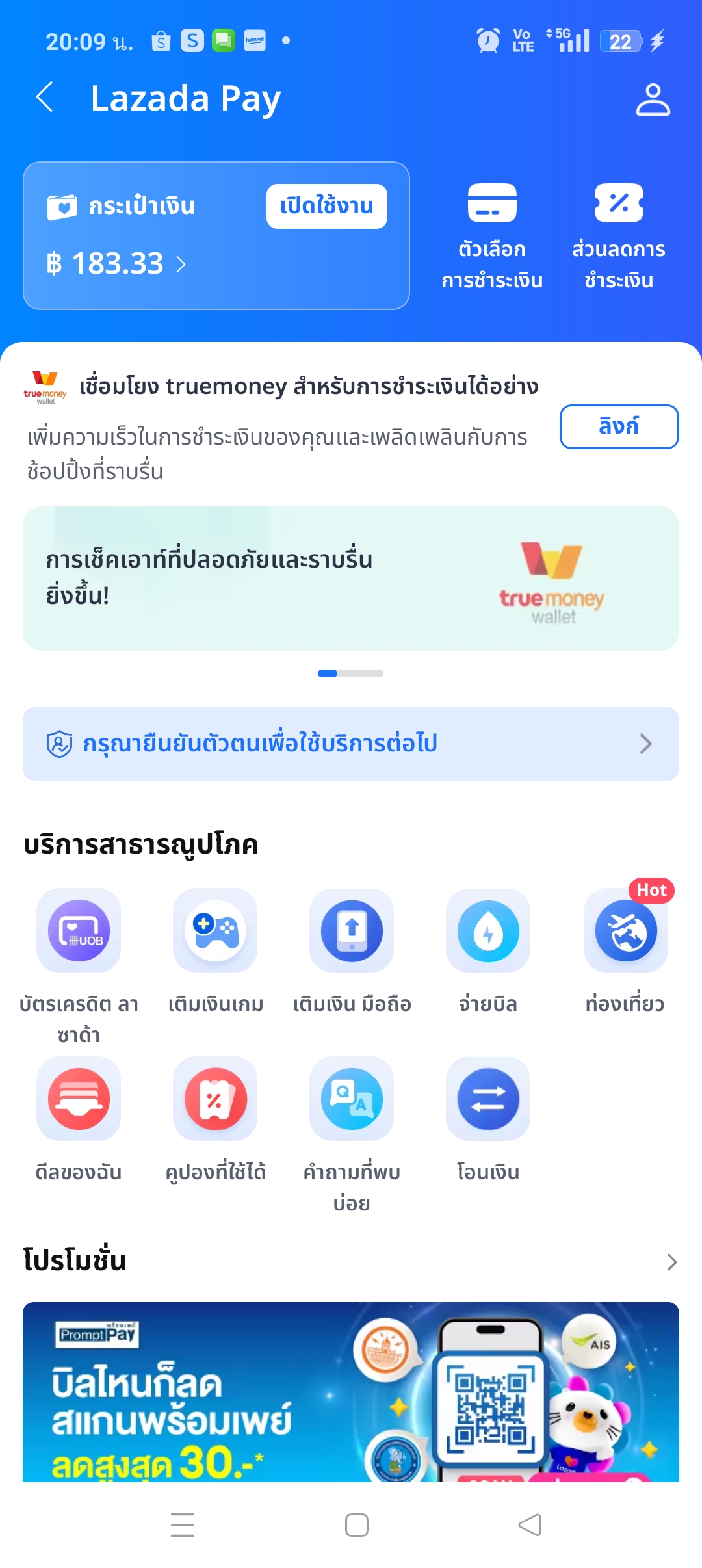Expand the โปรโมชั่น section arrow
This screenshot has height=1568, width=702.
point(672,1262)
